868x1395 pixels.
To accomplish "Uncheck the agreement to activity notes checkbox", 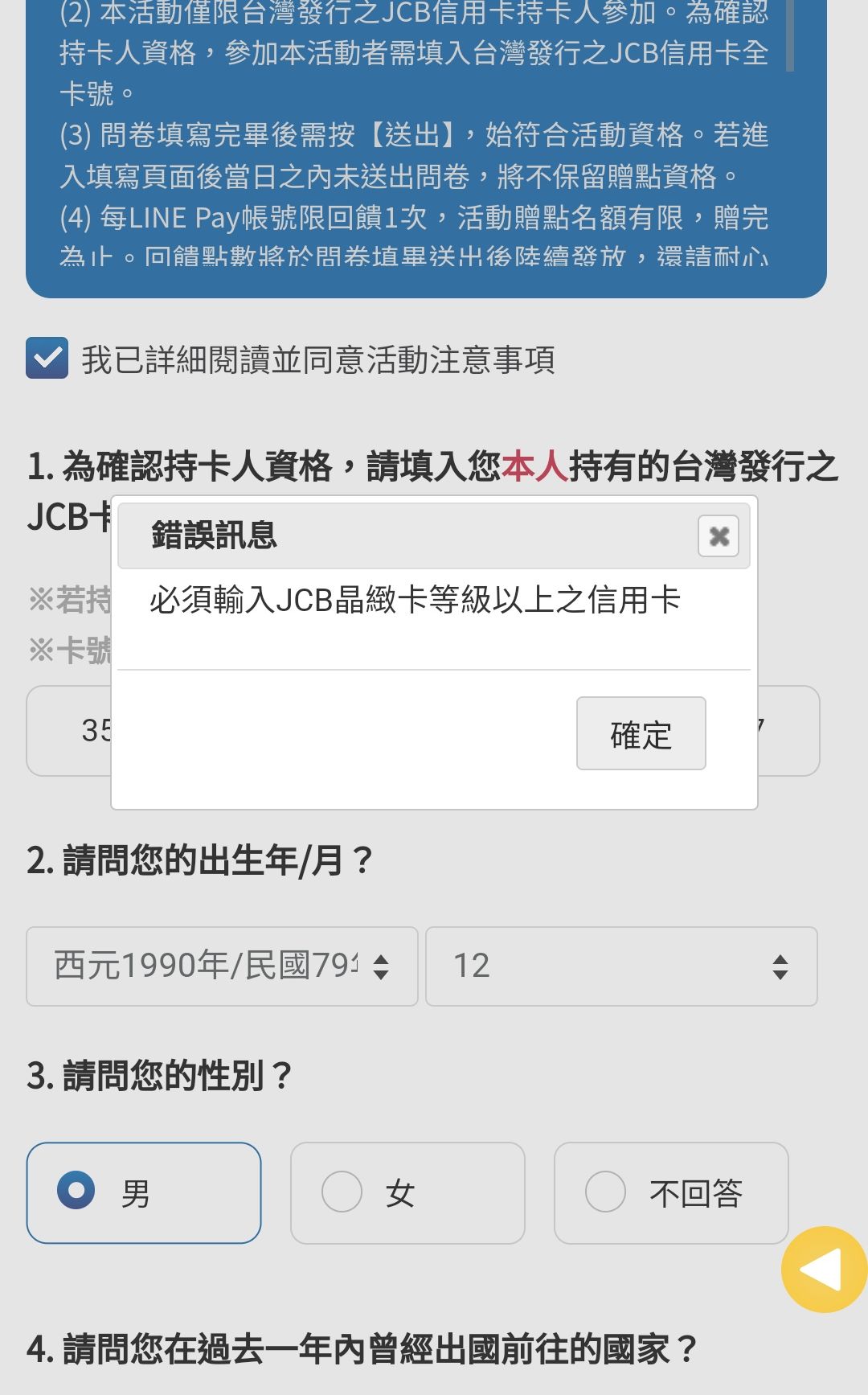I will [47, 359].
